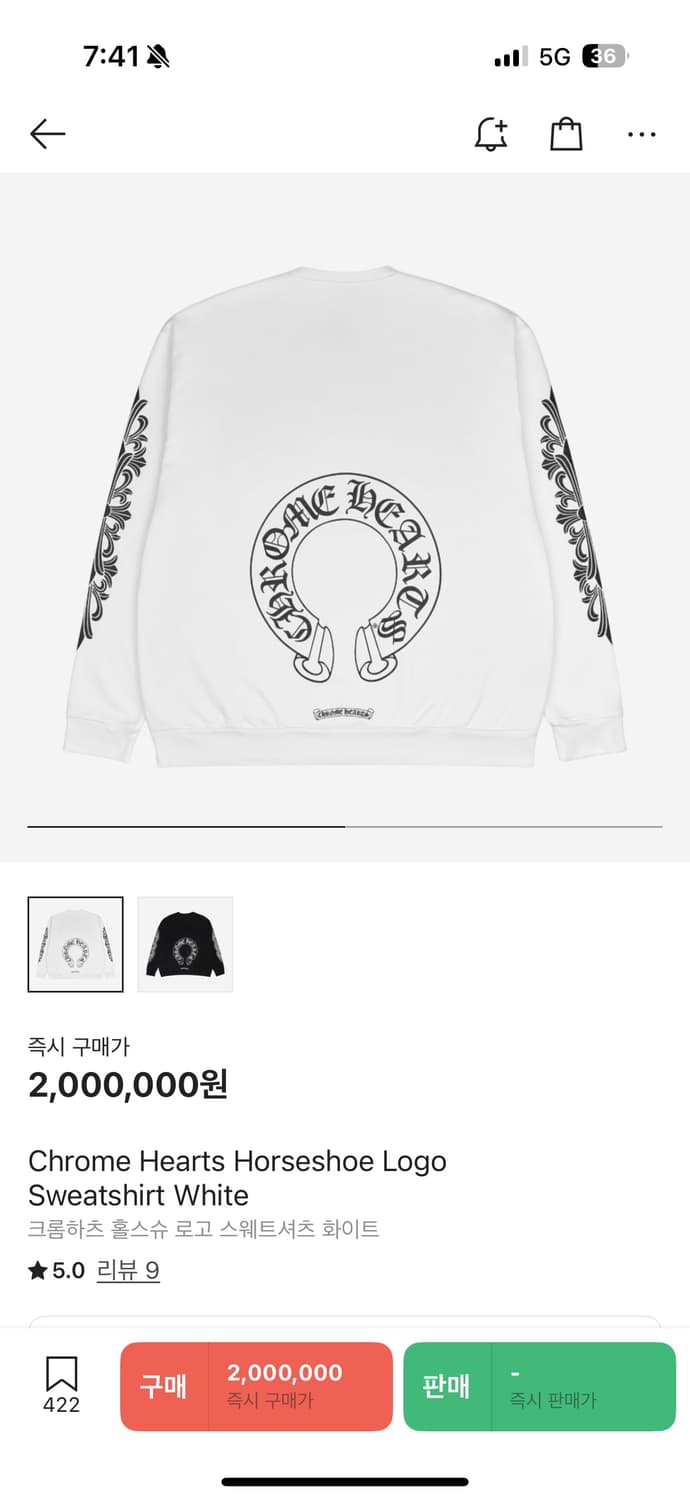Image resolution: width=690 pixels, height=1500 pixels.
Task: Select the white sweatshirt thumbnail
Action: pyautogui.click(x=76, y=944)
